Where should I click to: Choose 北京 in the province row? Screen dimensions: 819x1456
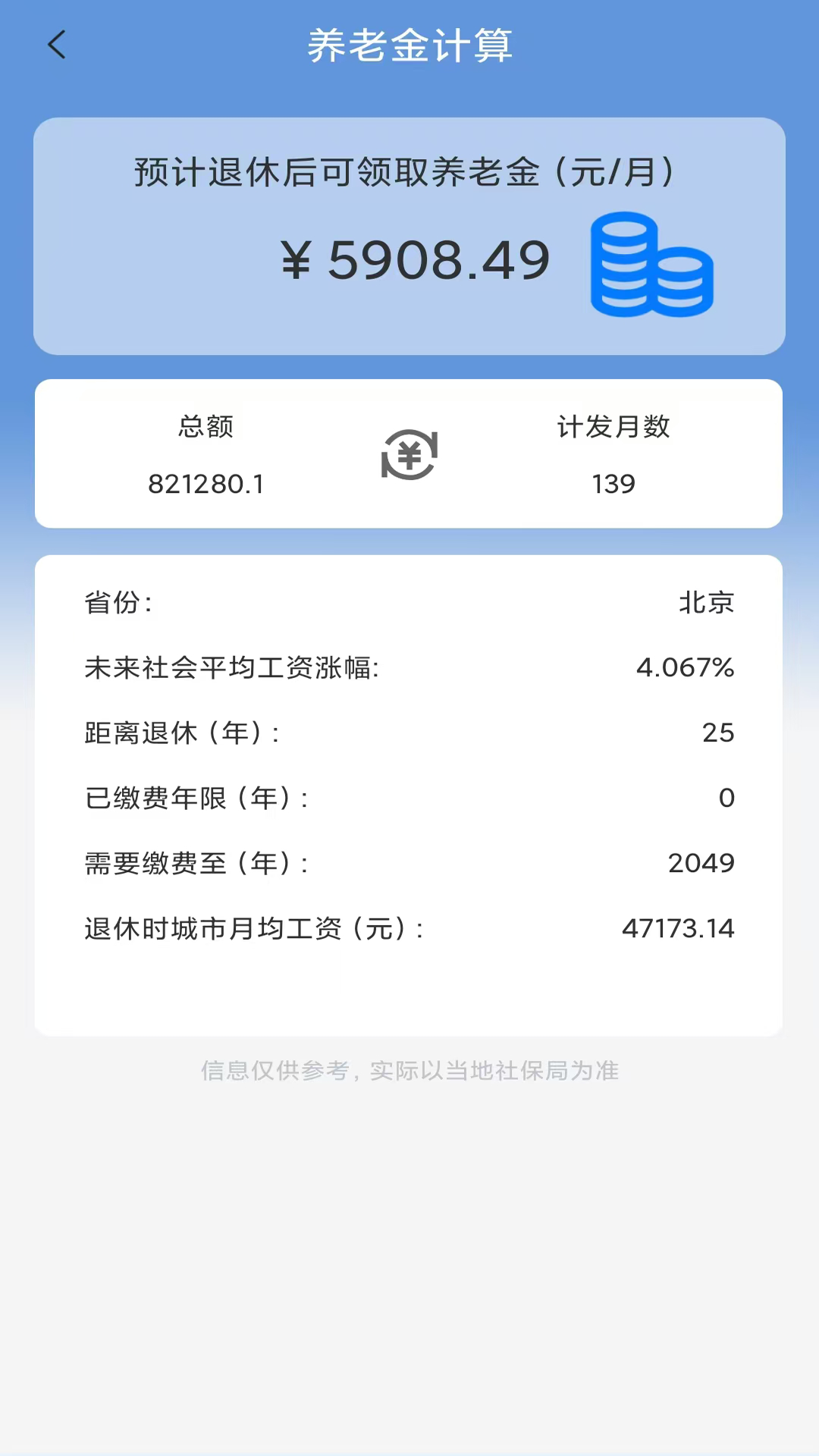[x=707, y=603]
